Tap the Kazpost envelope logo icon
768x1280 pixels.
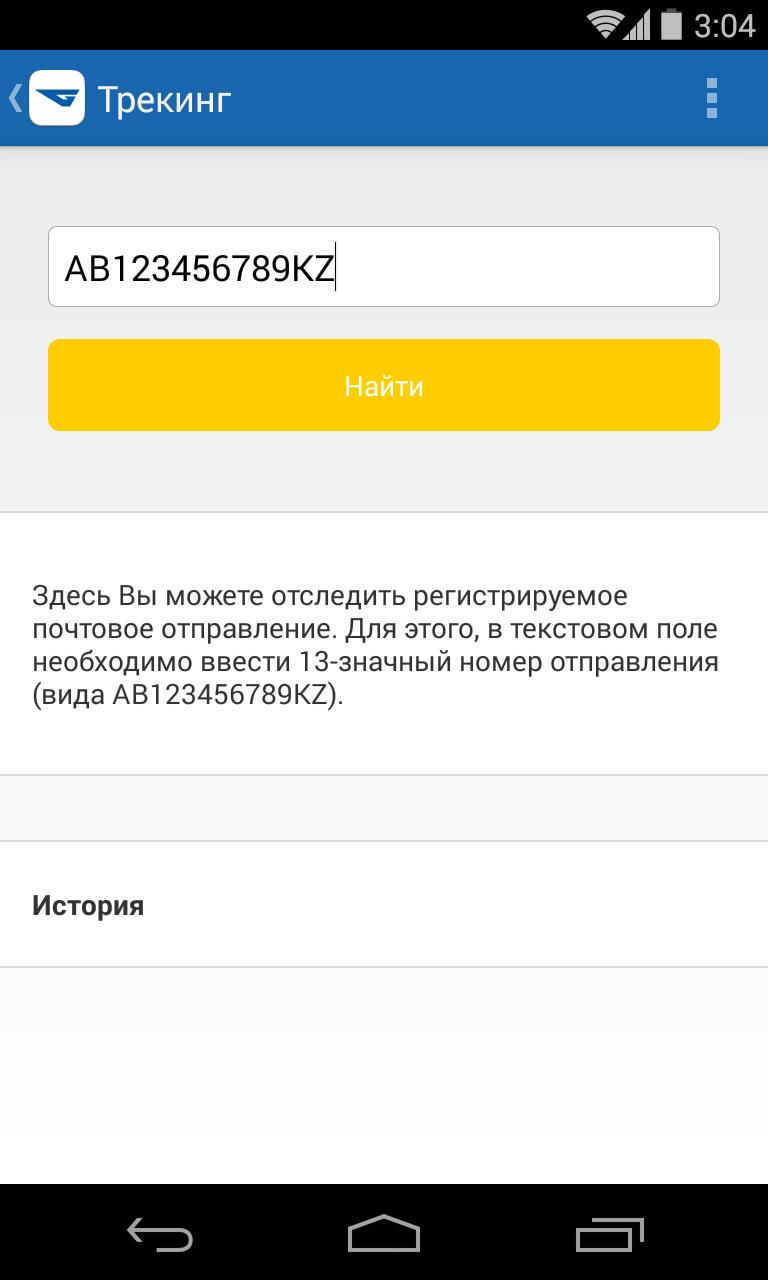(57, 98)
